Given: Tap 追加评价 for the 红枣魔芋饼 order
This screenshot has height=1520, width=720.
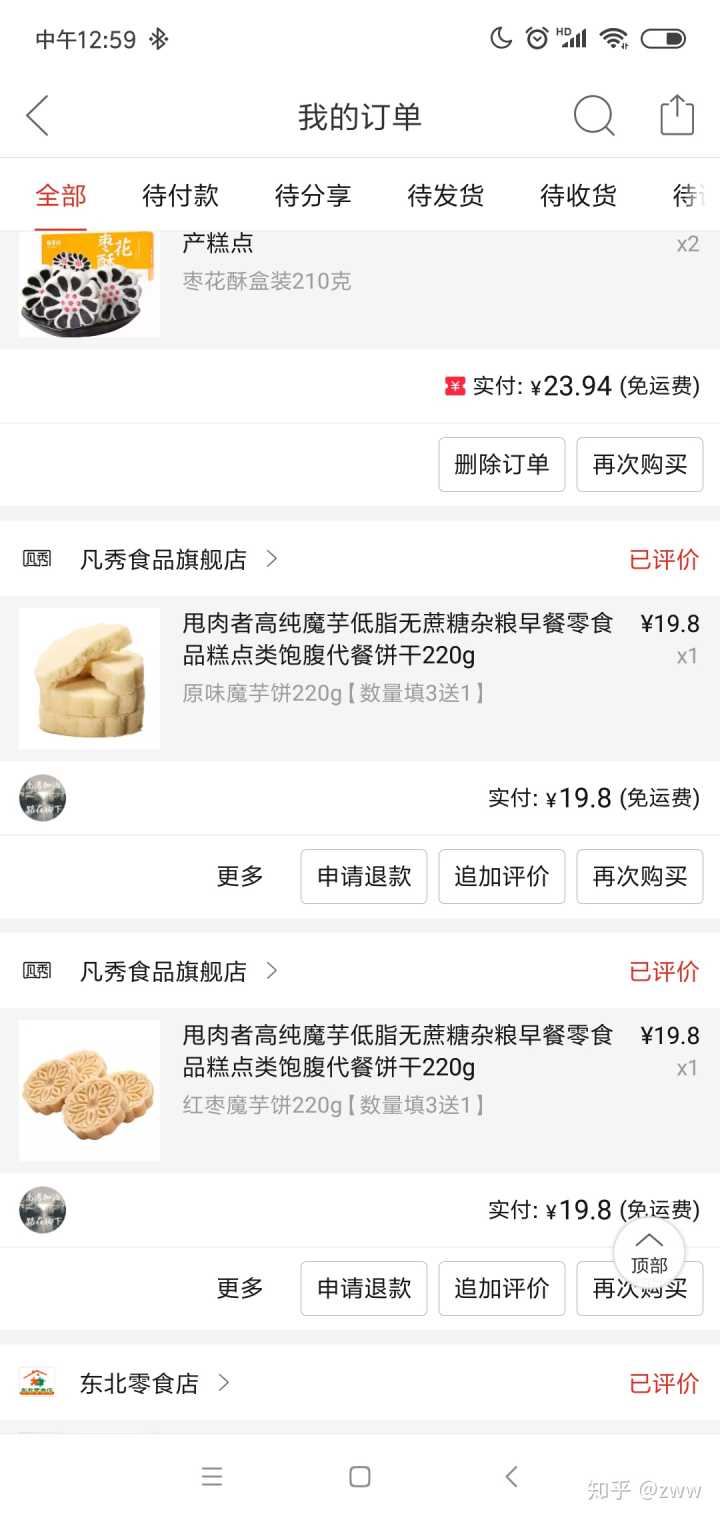Looking at the screenshot, I should (x=502, y=1289).
